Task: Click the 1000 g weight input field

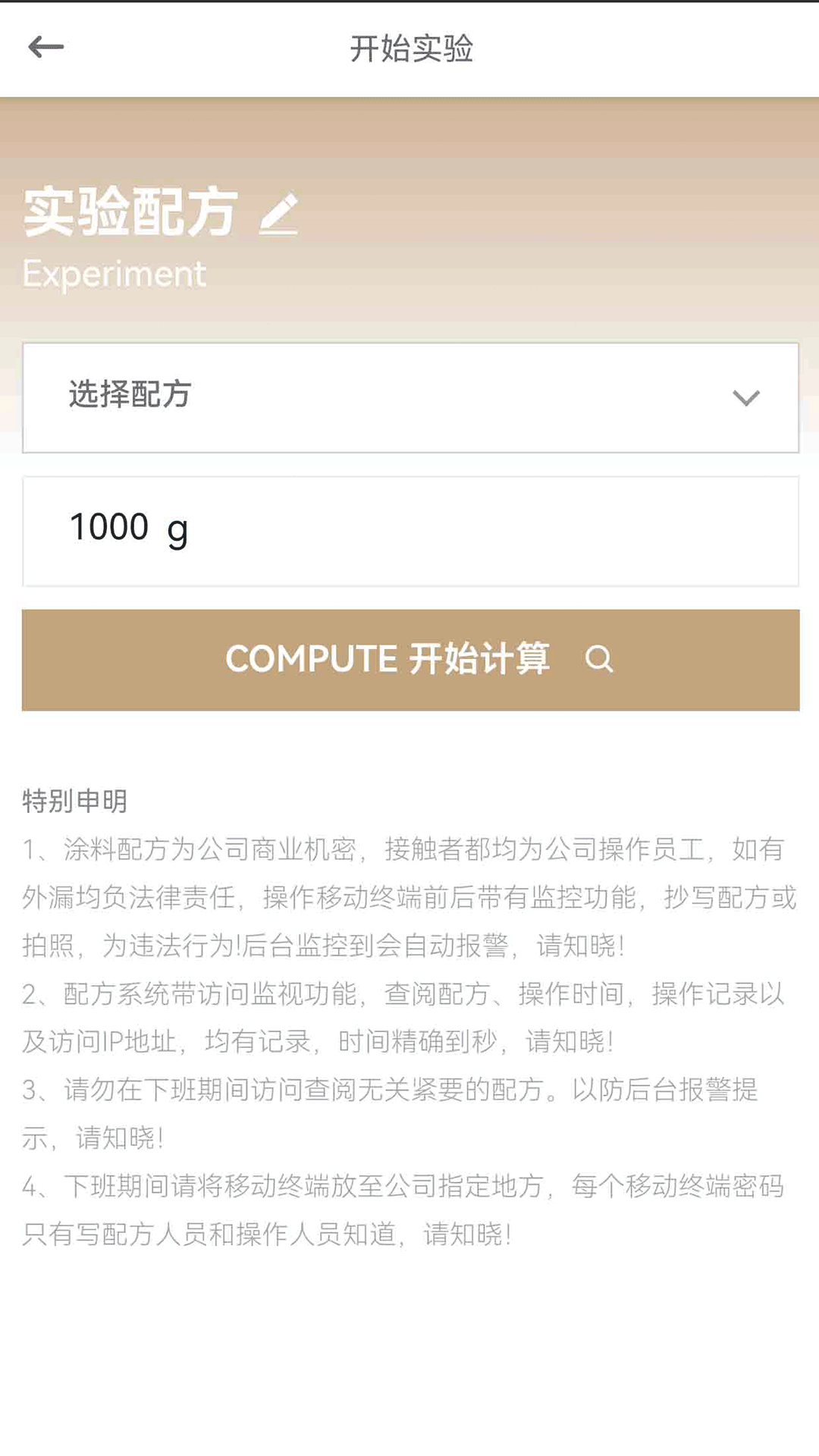Action: point(409,529)
